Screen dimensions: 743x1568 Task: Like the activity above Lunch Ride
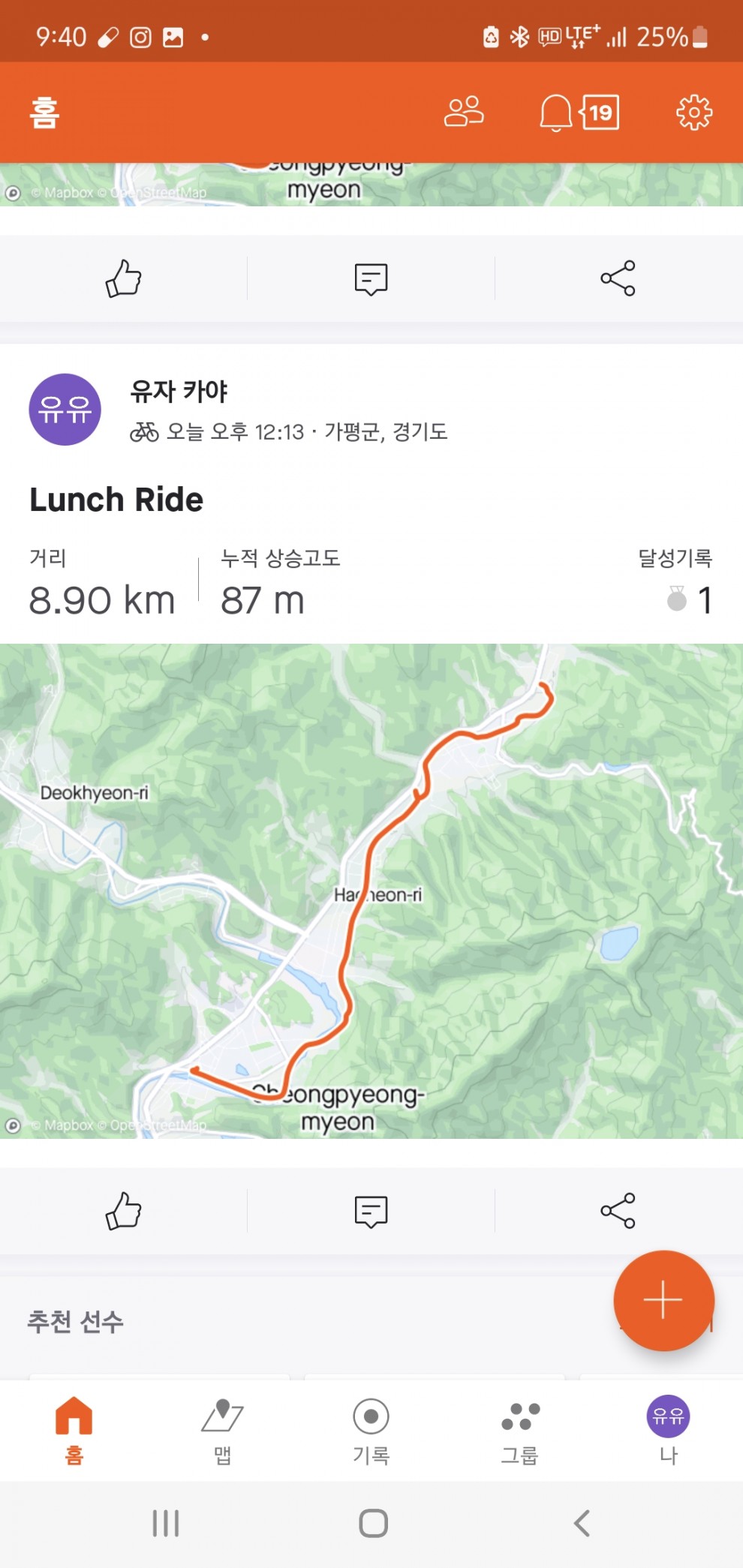pos(124,279)
